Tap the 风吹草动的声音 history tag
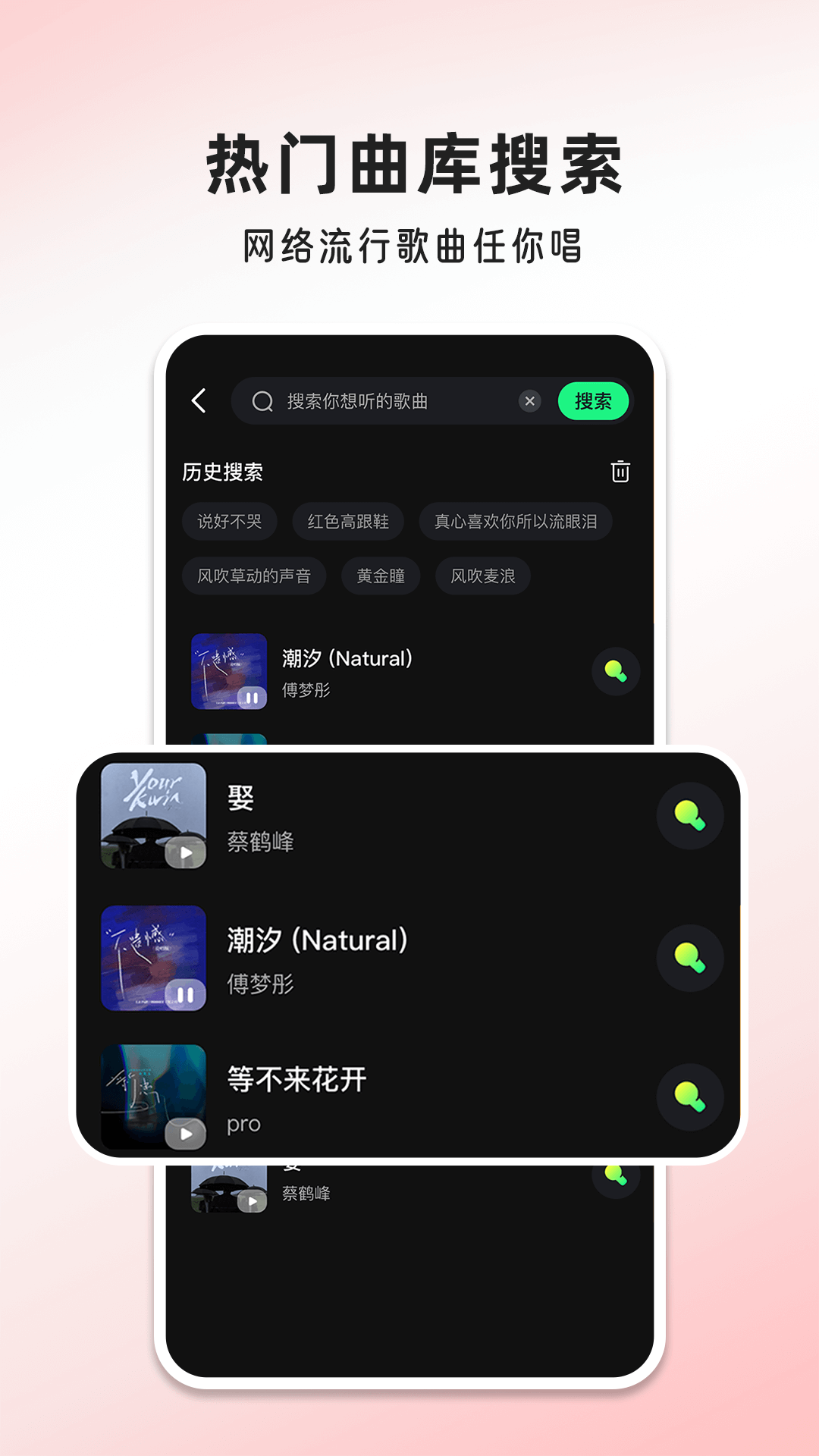The image size is (819, 1456). (255, 576)
